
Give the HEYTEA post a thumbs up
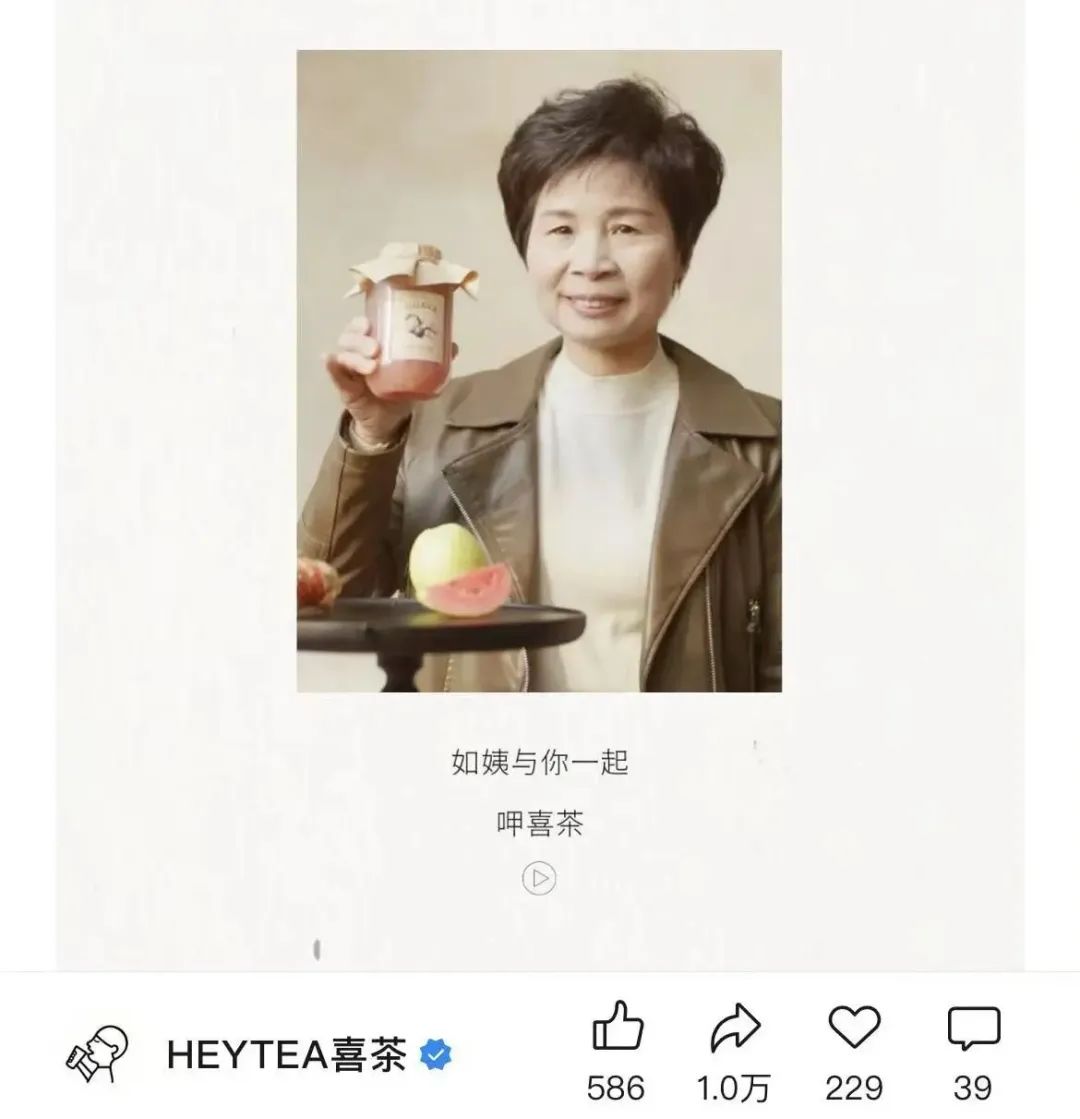pyautogui.click(x=617, y=1029)
